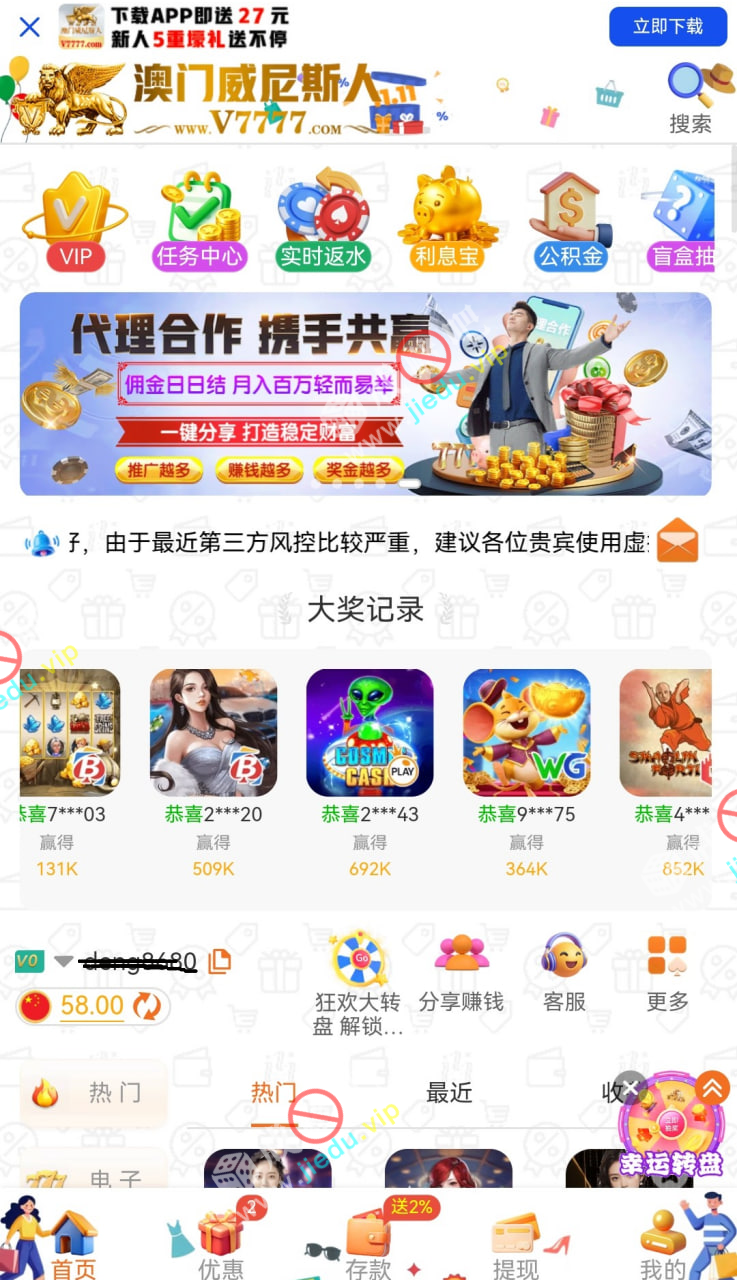Go to the 存款 deposit tab
Screen dimensions: 737x1280
[x=368, y=1245]
